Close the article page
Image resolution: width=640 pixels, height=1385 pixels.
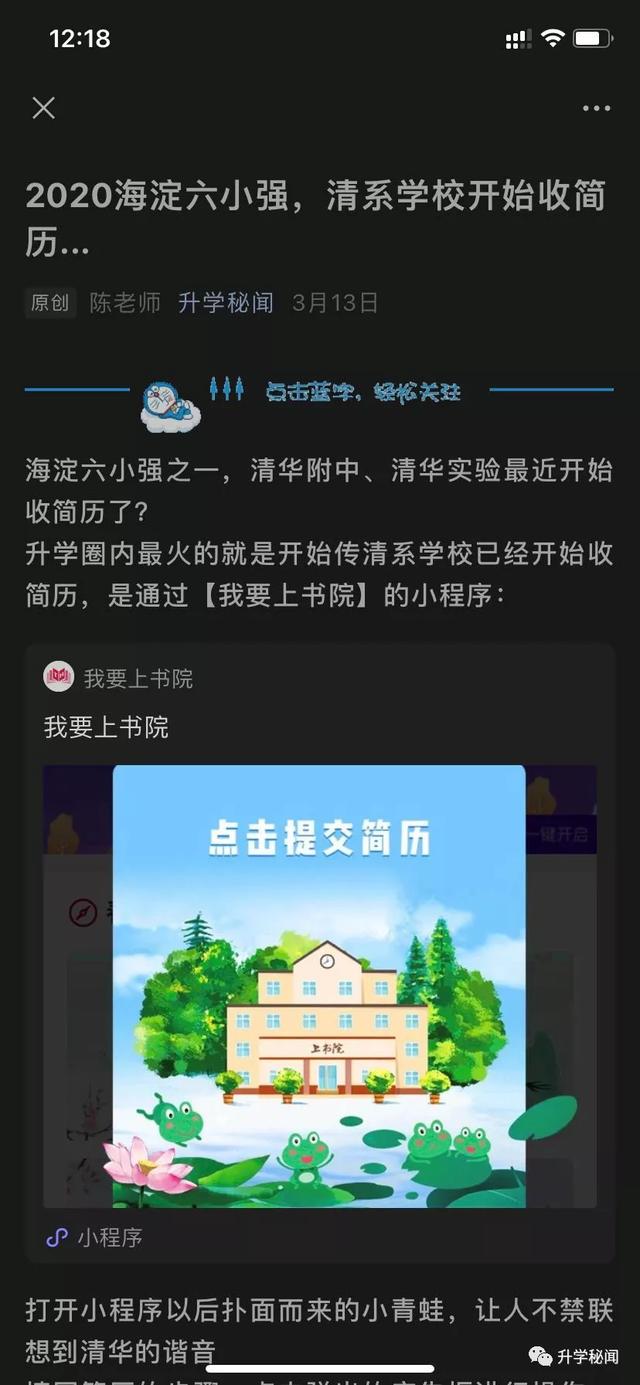tap(43, 108)
